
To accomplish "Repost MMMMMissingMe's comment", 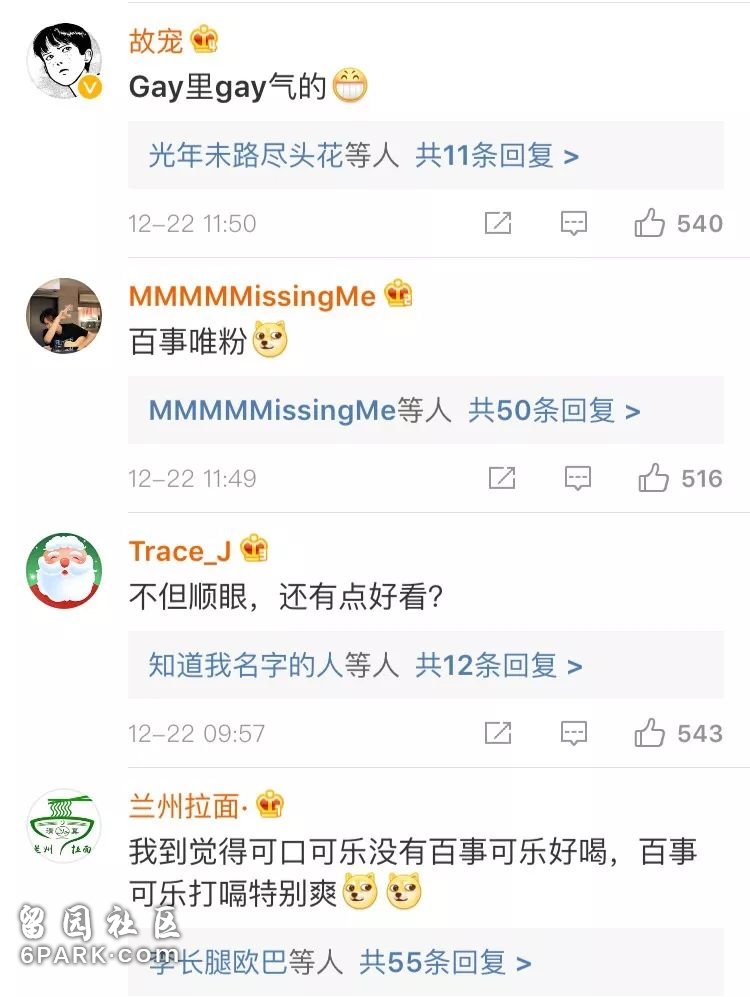I will (502, 478).
